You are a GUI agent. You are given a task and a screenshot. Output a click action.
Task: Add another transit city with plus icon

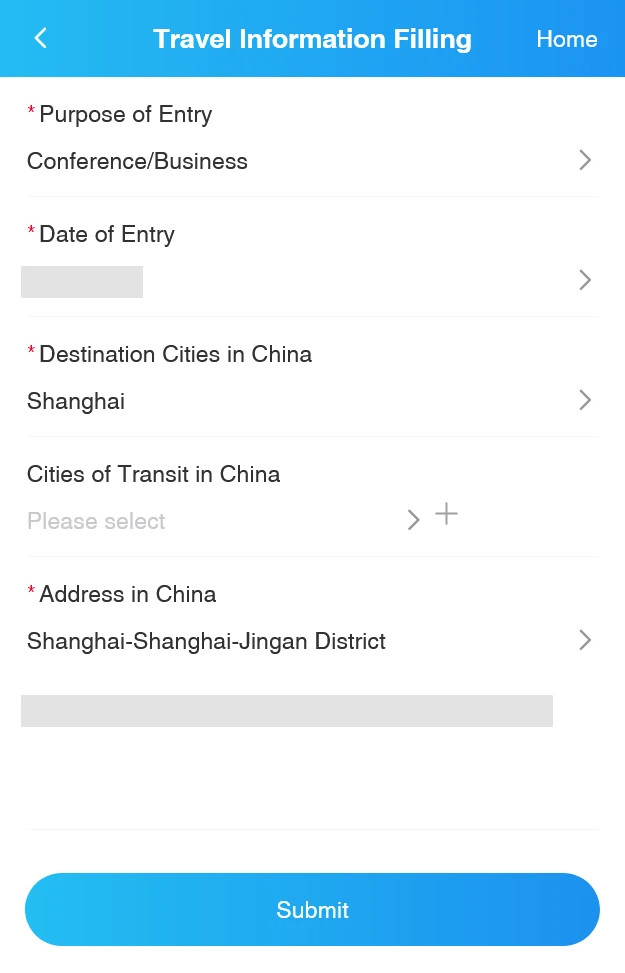[x=446, y=515]
